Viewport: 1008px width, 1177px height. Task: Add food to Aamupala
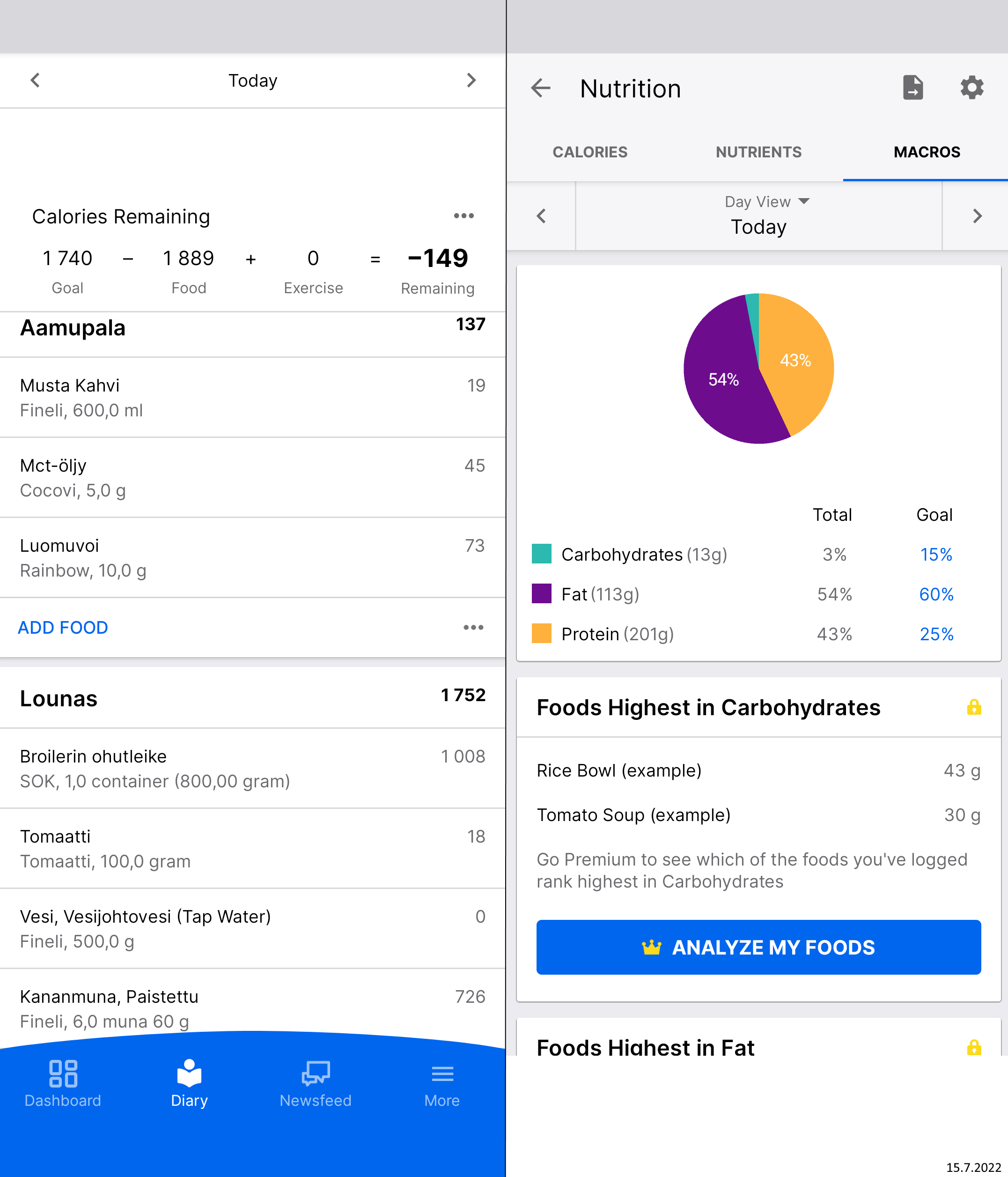[63, 628]
